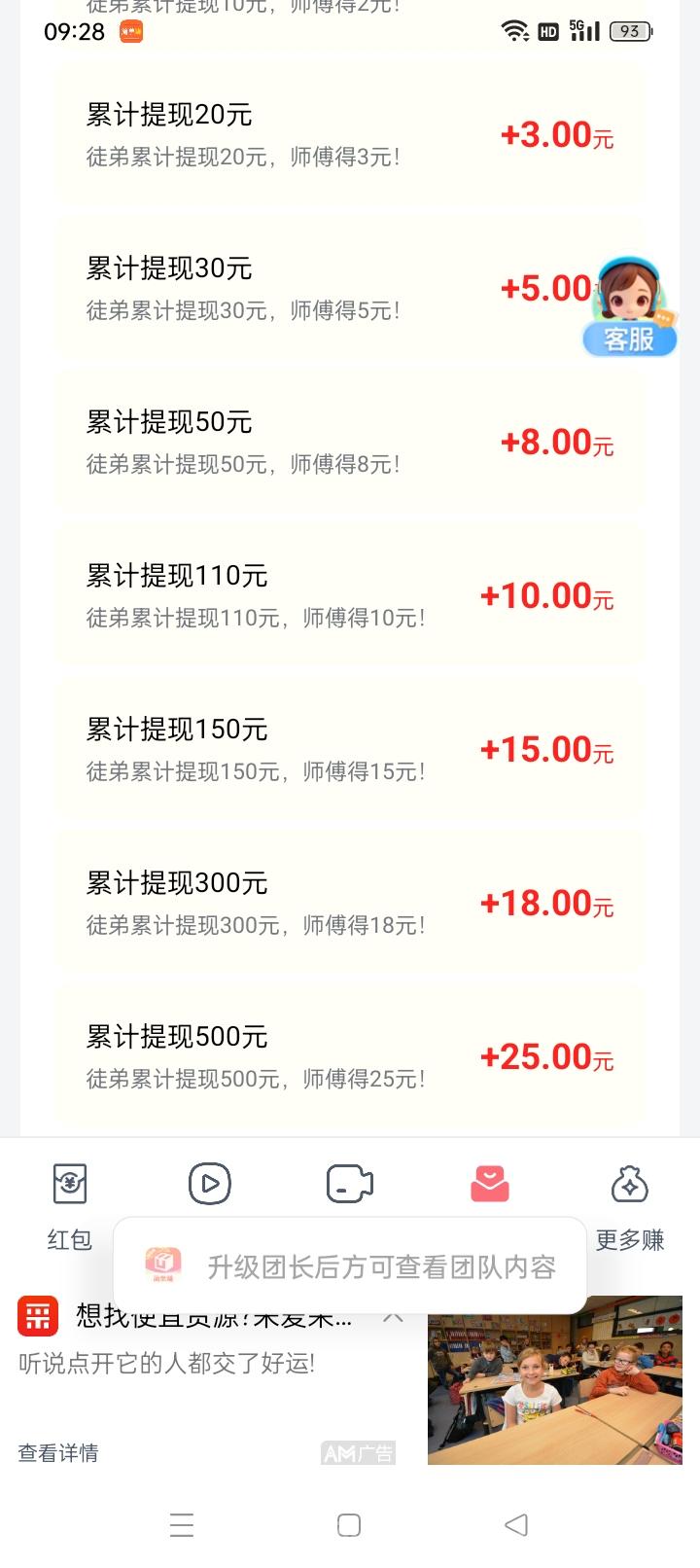Go to the system home screen
This screenshot has height=1568, width=700.
click(x=349, y=1524)
